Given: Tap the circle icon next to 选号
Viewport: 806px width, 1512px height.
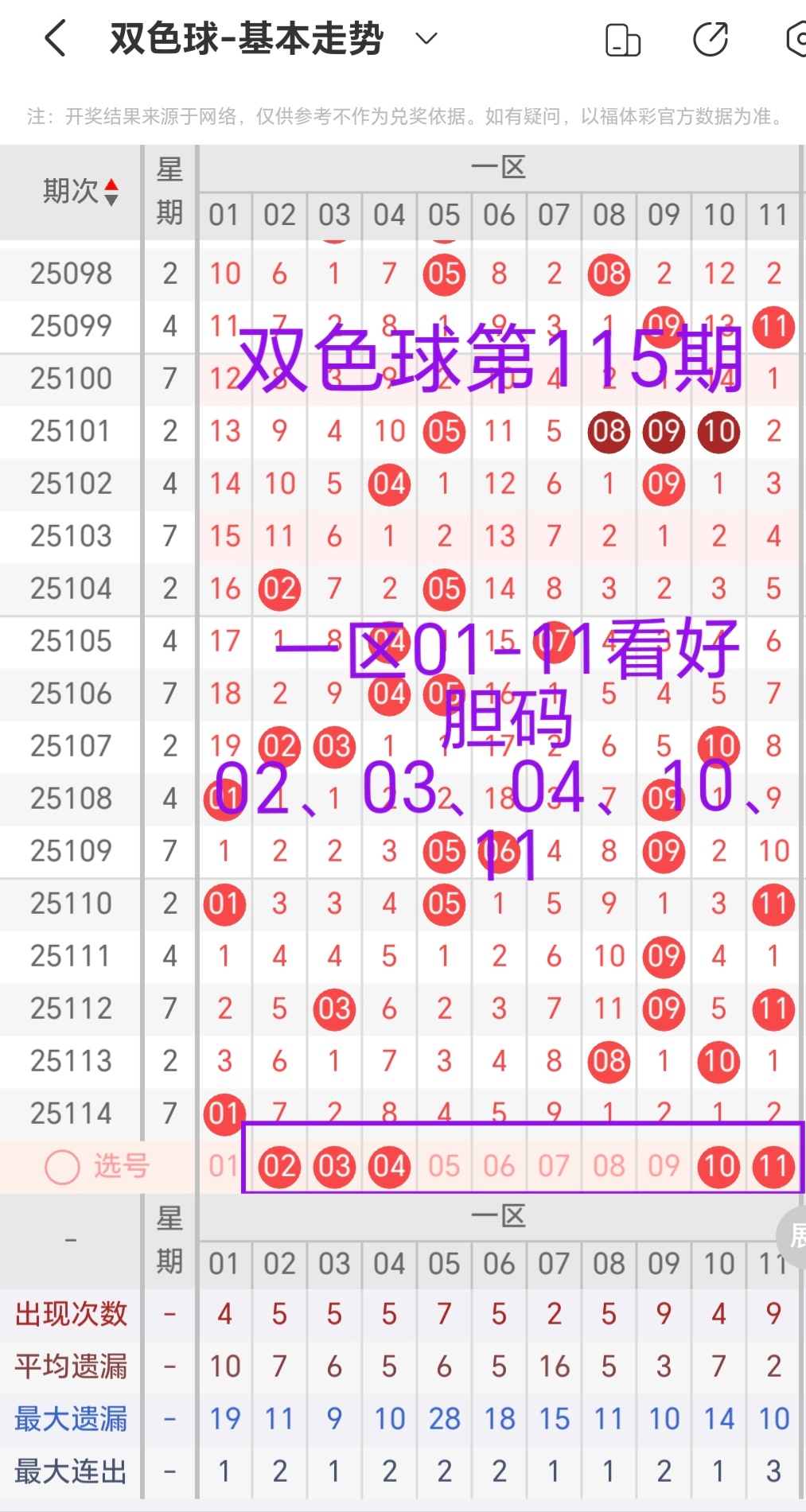Looking at the screenshot, I should pos(61,1166).
